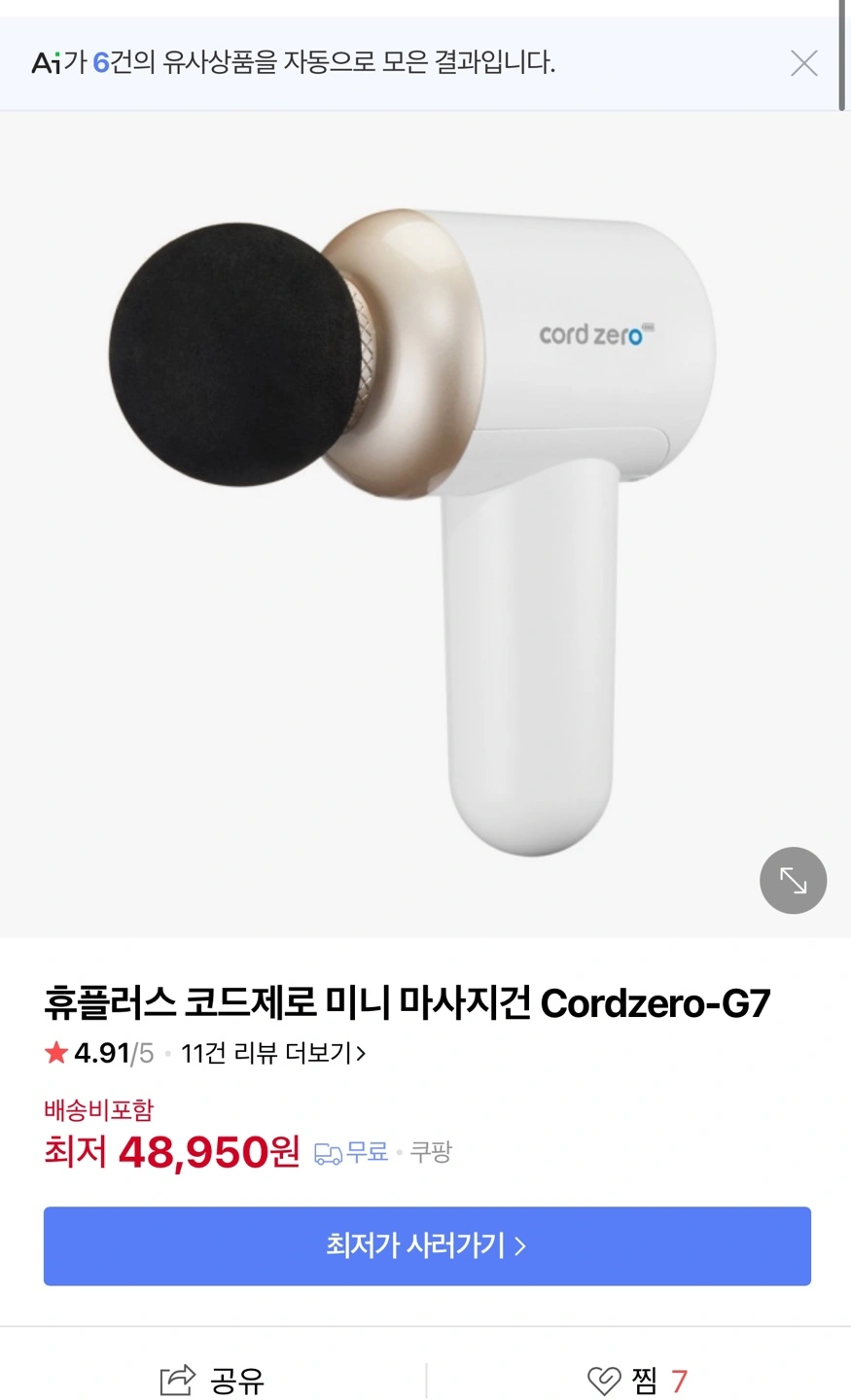This screenshot has width=851, height=1400.
Task: Tap the Ai logo in the top banner
Action: click(47, 62)
